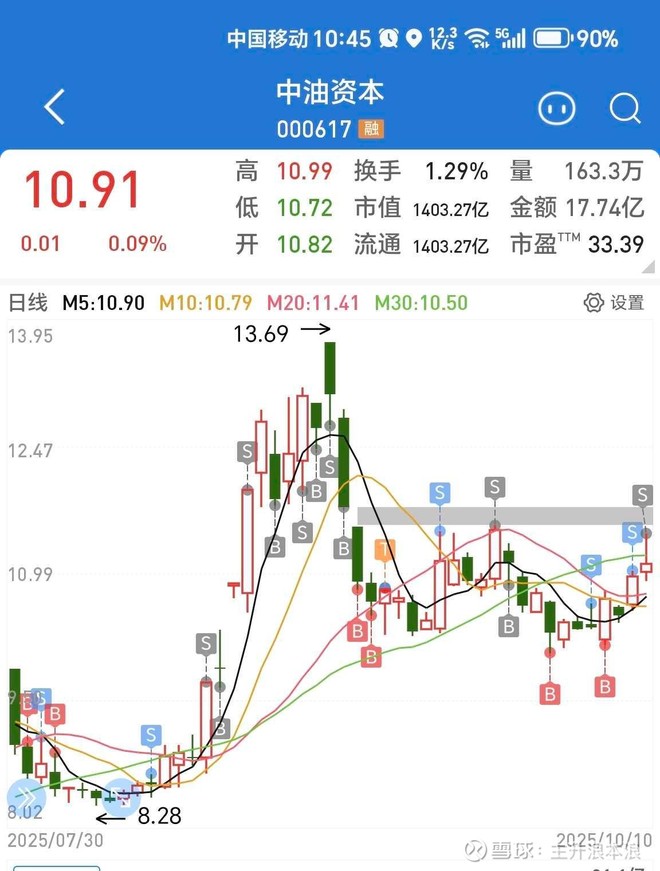This screenshot has width=660, height=871.
Task: Open the assistant robot icon
Action: pyautogui.click(x=557, y=108)
